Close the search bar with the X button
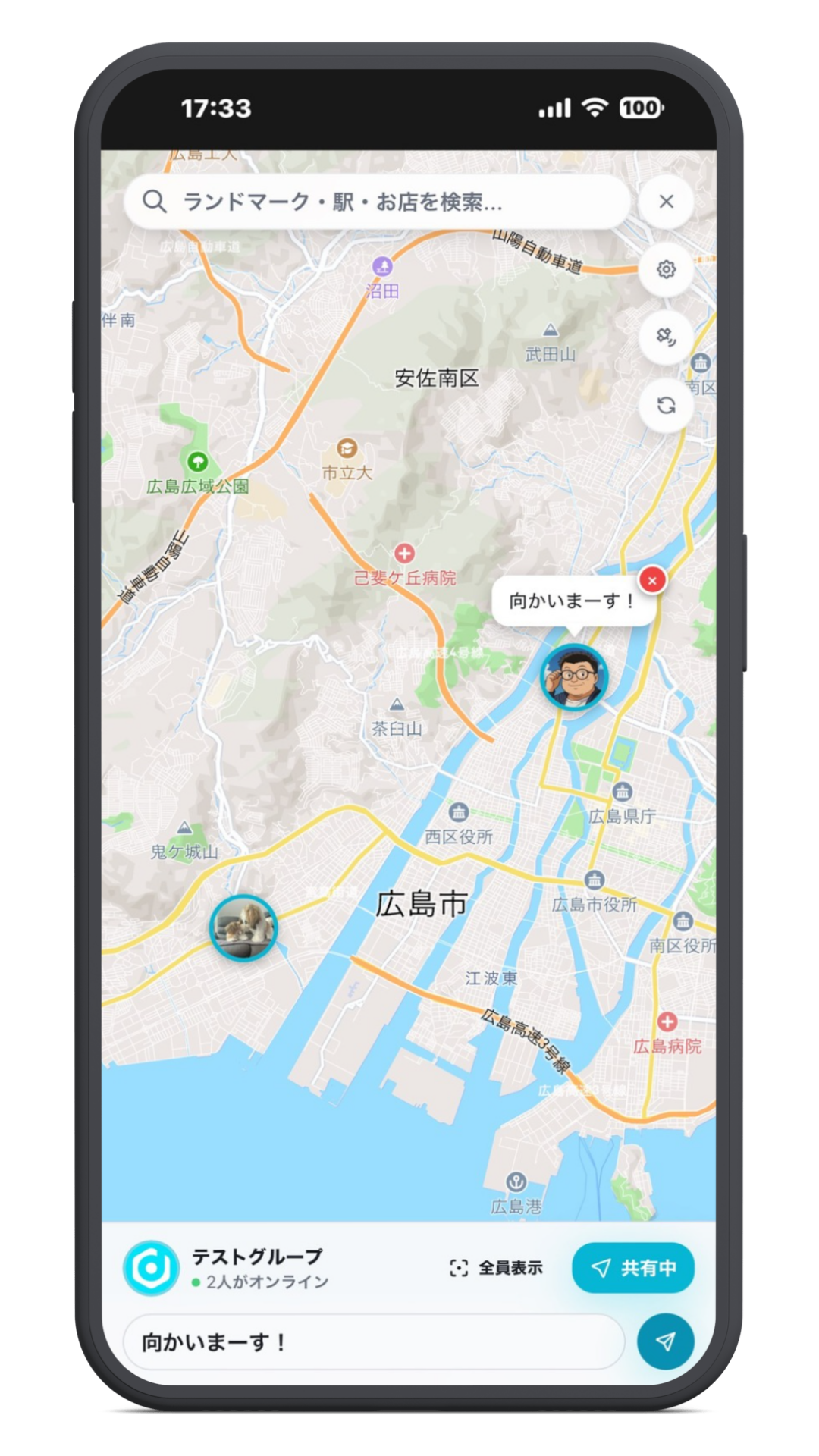 point(666,202)
